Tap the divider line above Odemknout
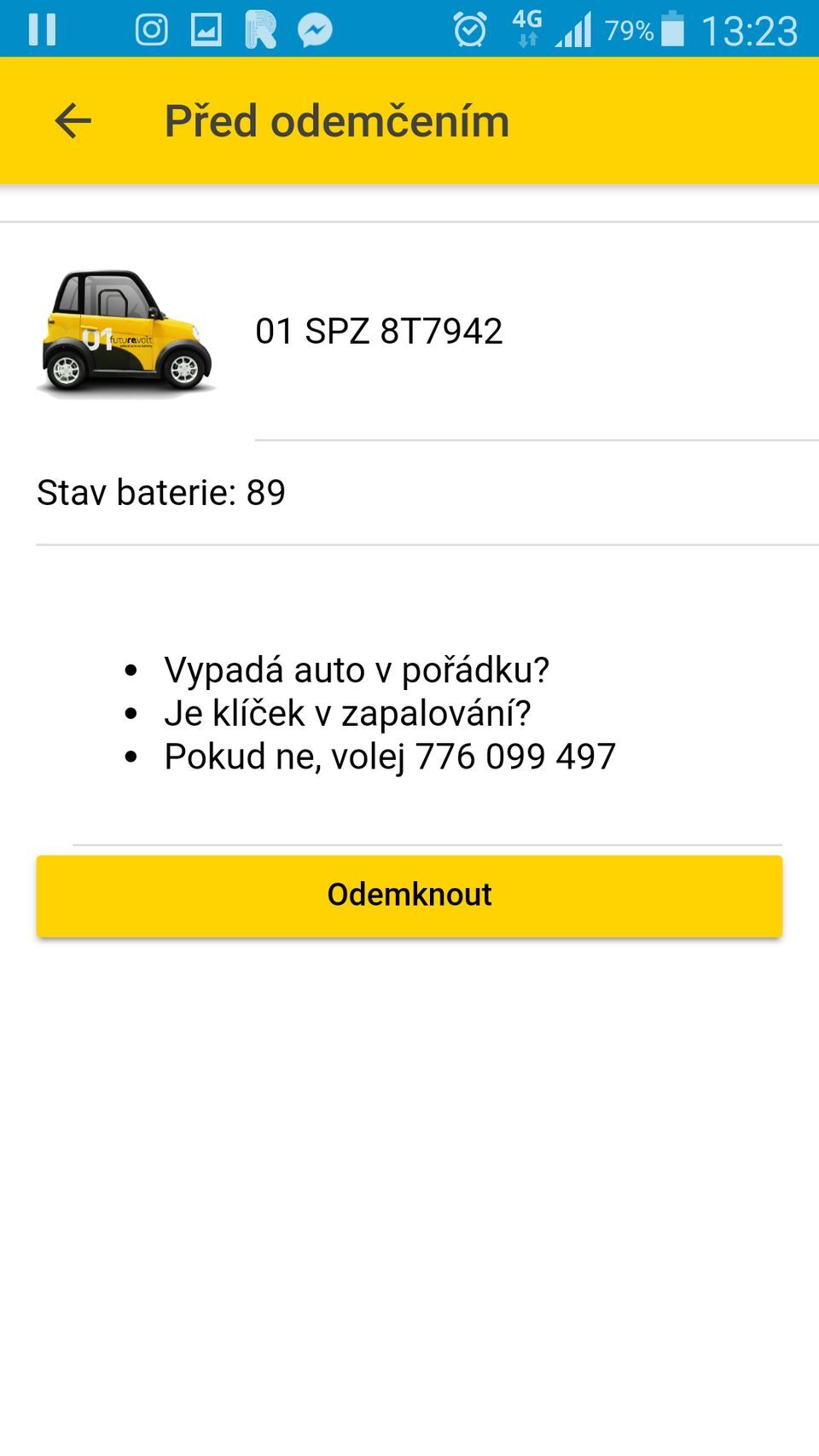Screen dimensions: 819x1456 409,843
